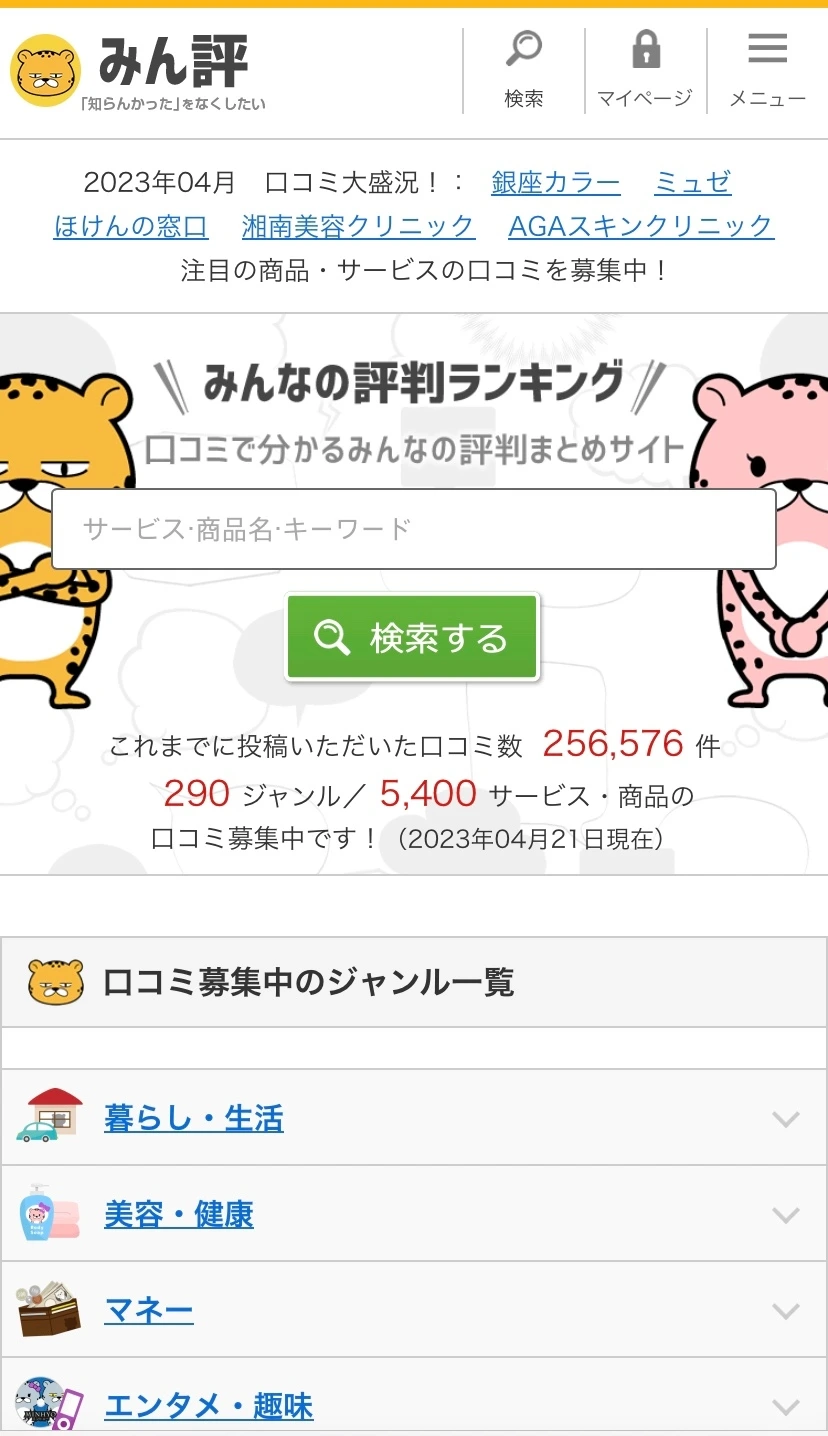This screenshot has height=1436, width=828.
Task: Expand the 美容・健康 chevron
Action: (x=786, y=1215)
